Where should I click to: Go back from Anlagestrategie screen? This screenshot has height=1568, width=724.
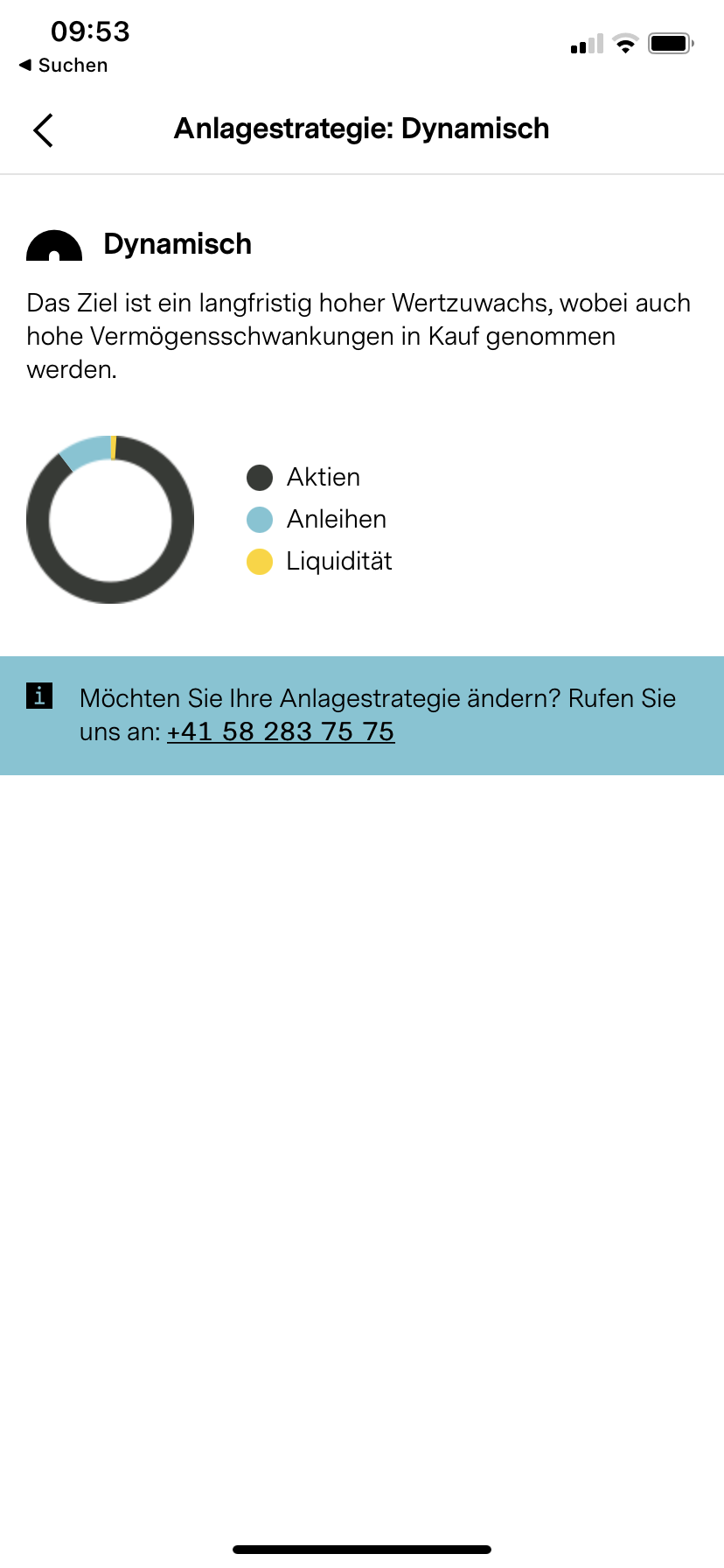(x=44, y=130)
